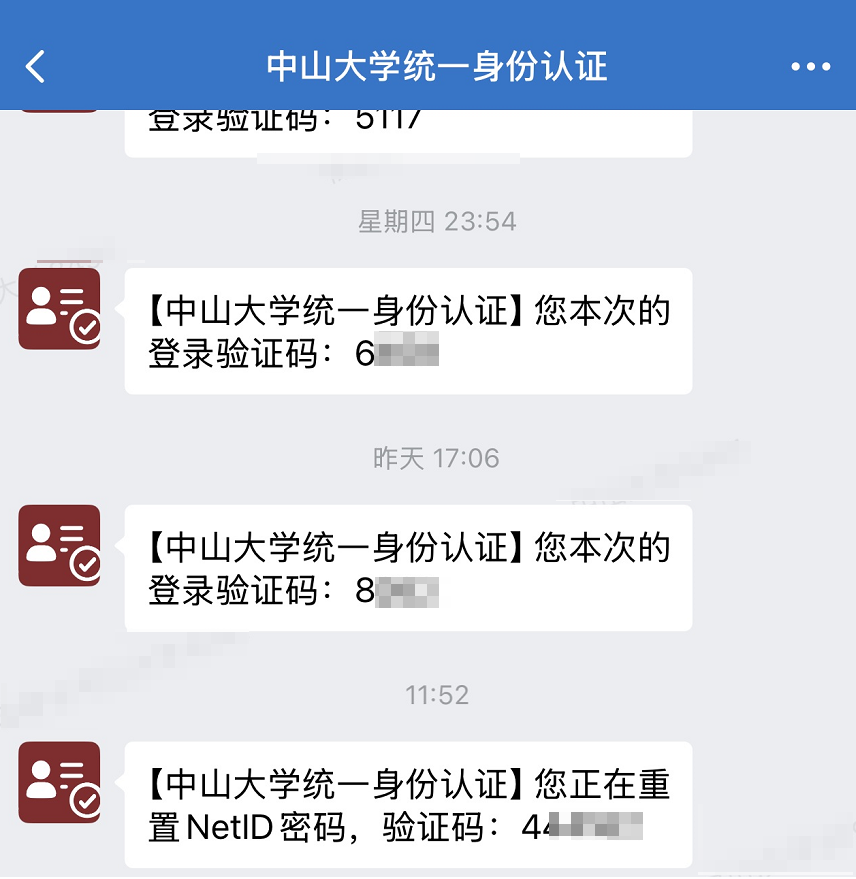Open the three-dot more options menu
Screen dimensions: 856x879
tap(810, 67)
